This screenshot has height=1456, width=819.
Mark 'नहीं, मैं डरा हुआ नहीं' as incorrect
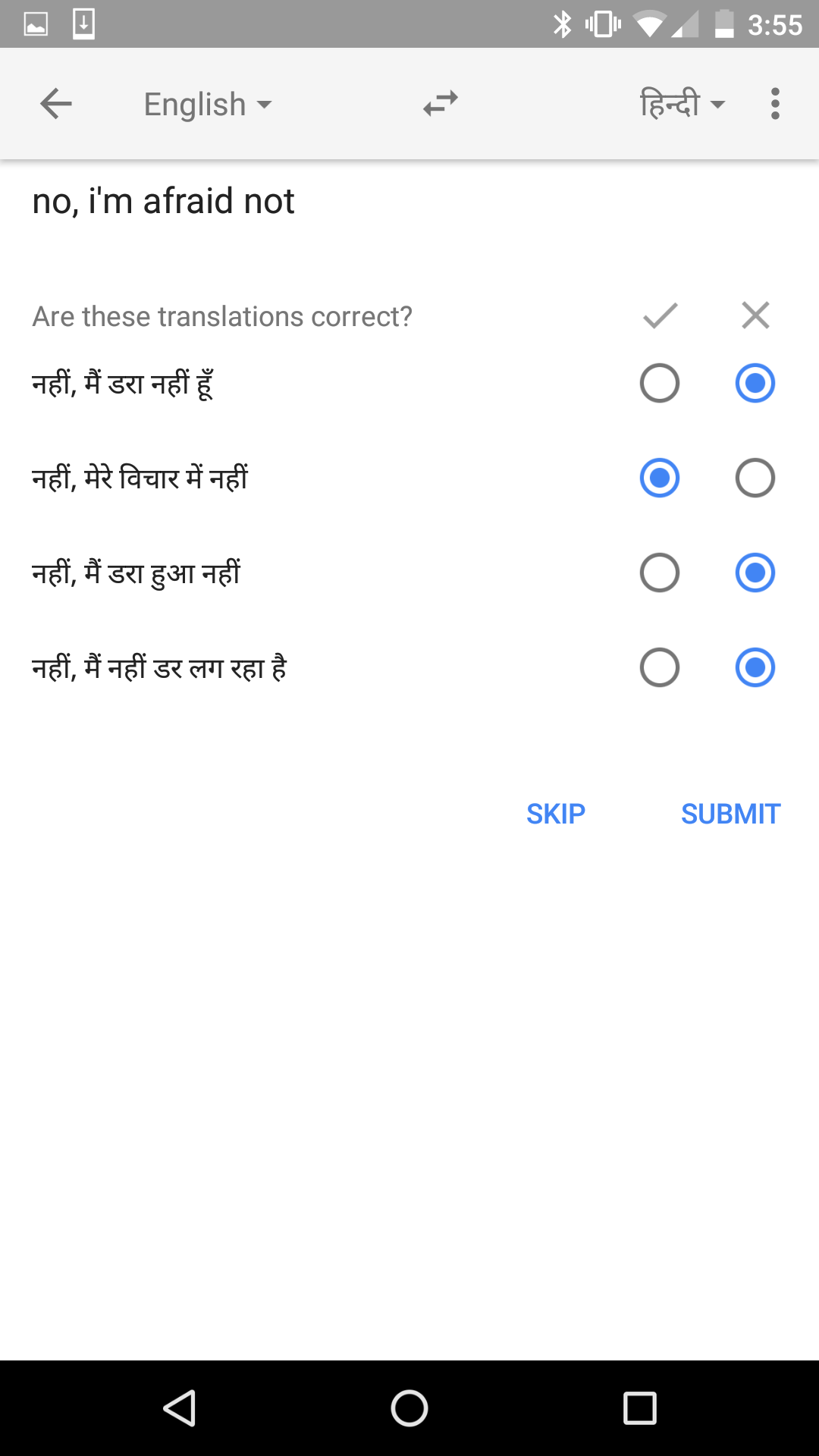pos(755,573)
